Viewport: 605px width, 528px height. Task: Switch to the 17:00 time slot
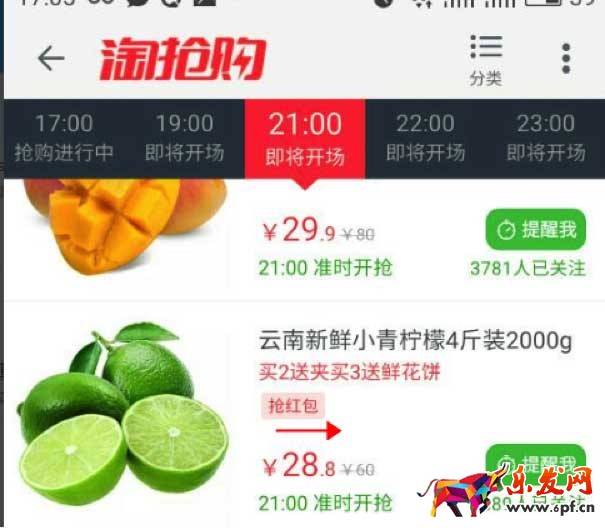pyautogui.click(x=64, y=137)
